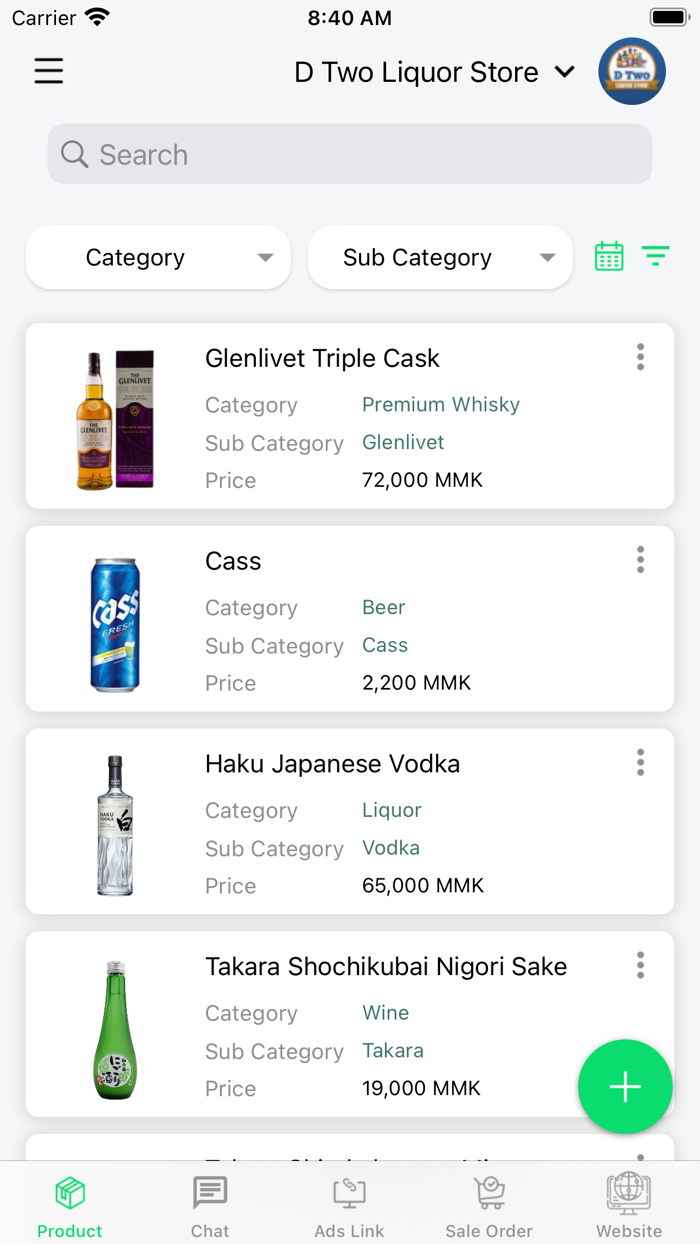Open the store profile avatar
Screen dimensions: 700x1244
(x=632, y=71)
